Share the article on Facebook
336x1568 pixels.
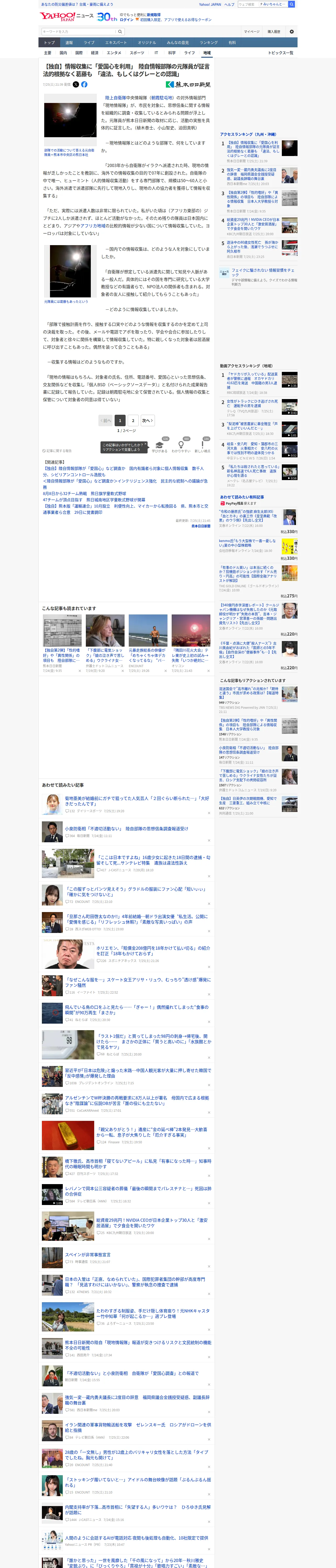[x=84, y=85]
